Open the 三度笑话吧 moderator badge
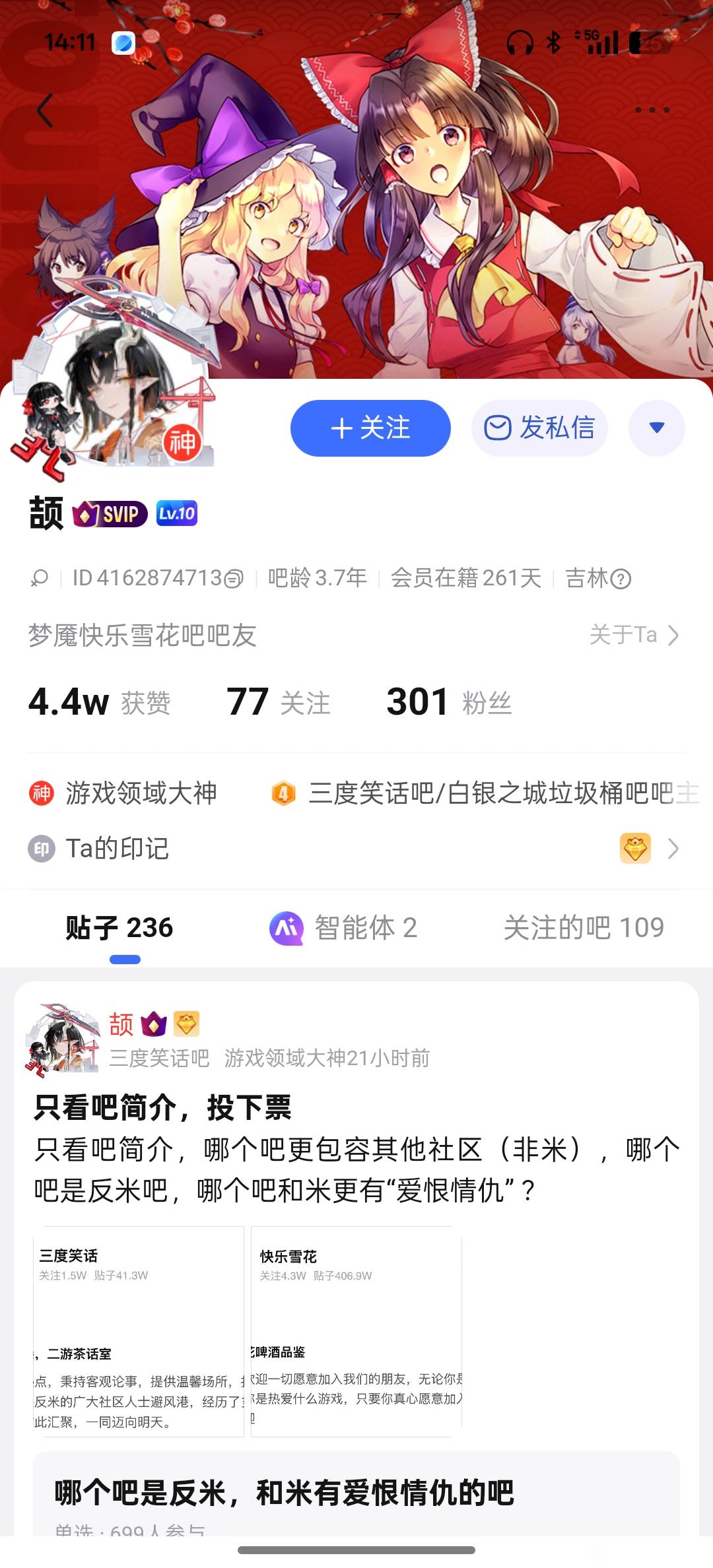The image size is (713, 1568). pyautogui.click(x=485, y=793)
